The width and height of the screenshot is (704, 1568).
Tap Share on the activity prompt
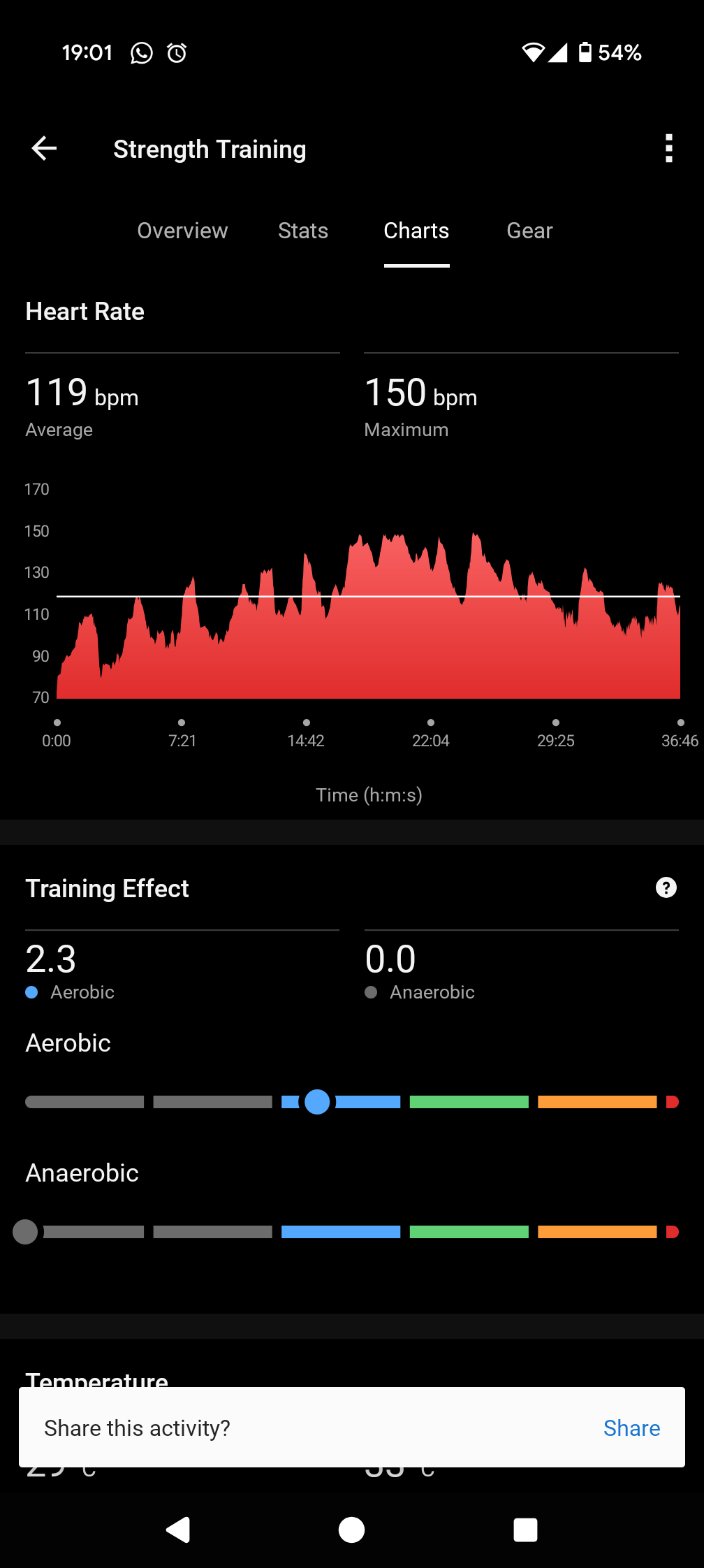tap(631, 1428)
